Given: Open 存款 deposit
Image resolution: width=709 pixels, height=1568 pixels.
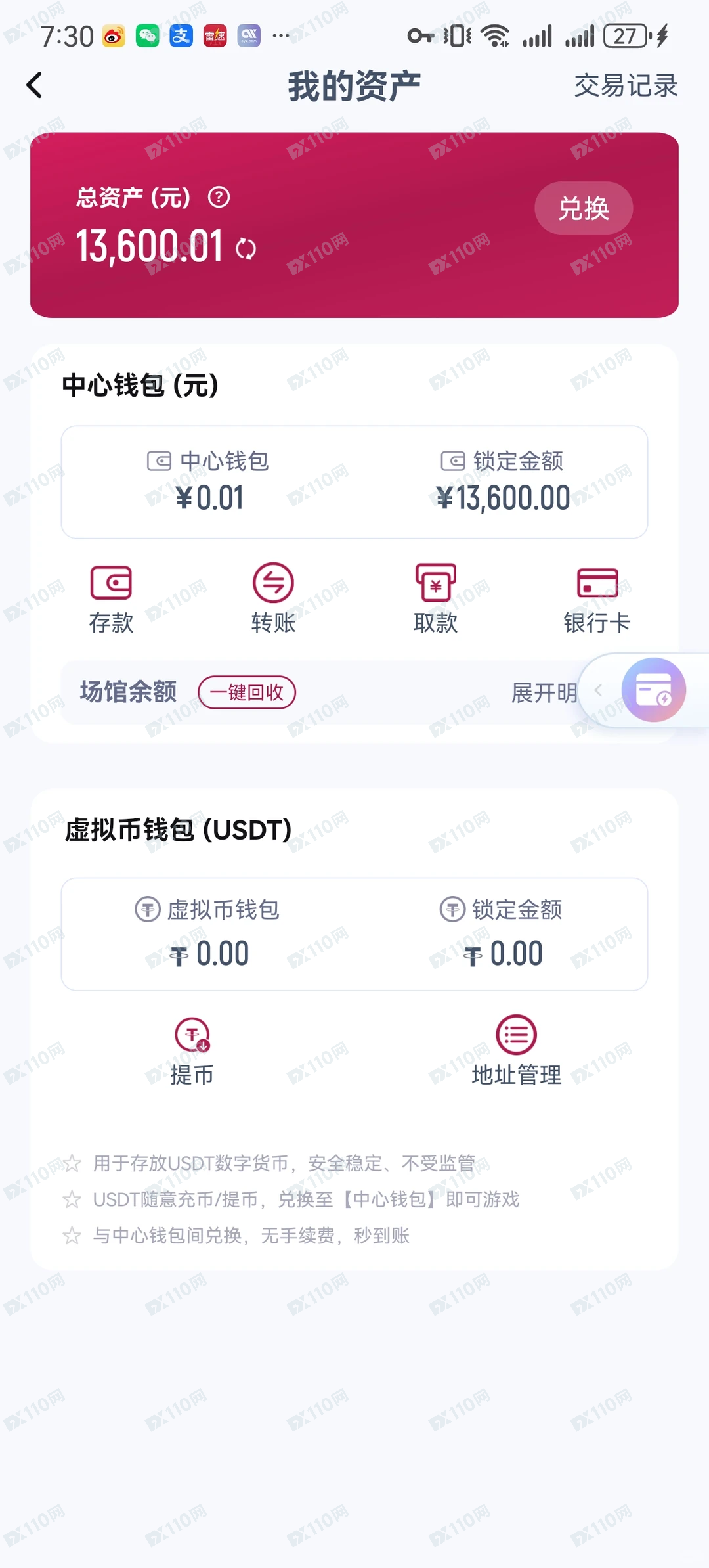Looking at the screenshot, I should [x=111, y=597].
